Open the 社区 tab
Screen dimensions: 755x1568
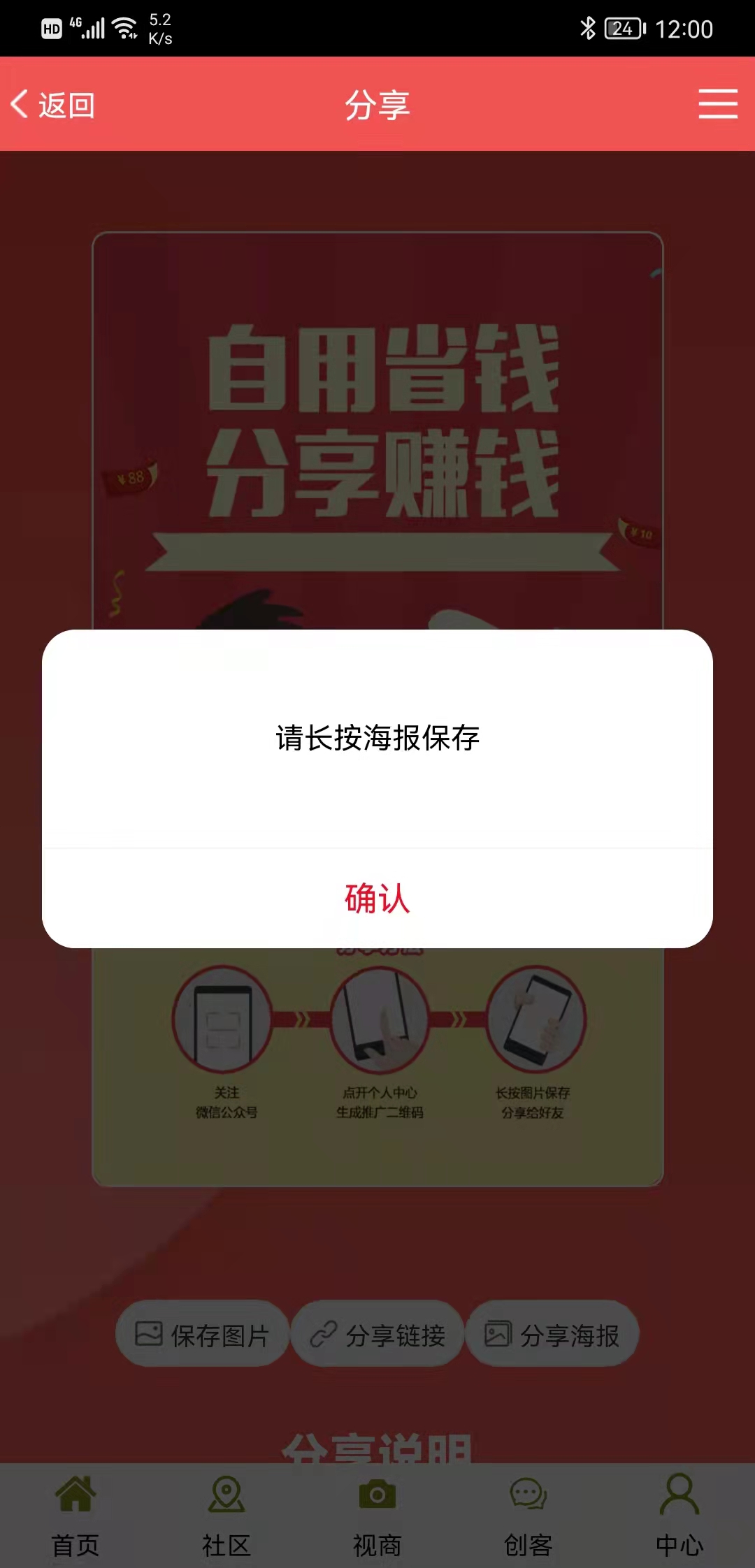pos(226,1516)
